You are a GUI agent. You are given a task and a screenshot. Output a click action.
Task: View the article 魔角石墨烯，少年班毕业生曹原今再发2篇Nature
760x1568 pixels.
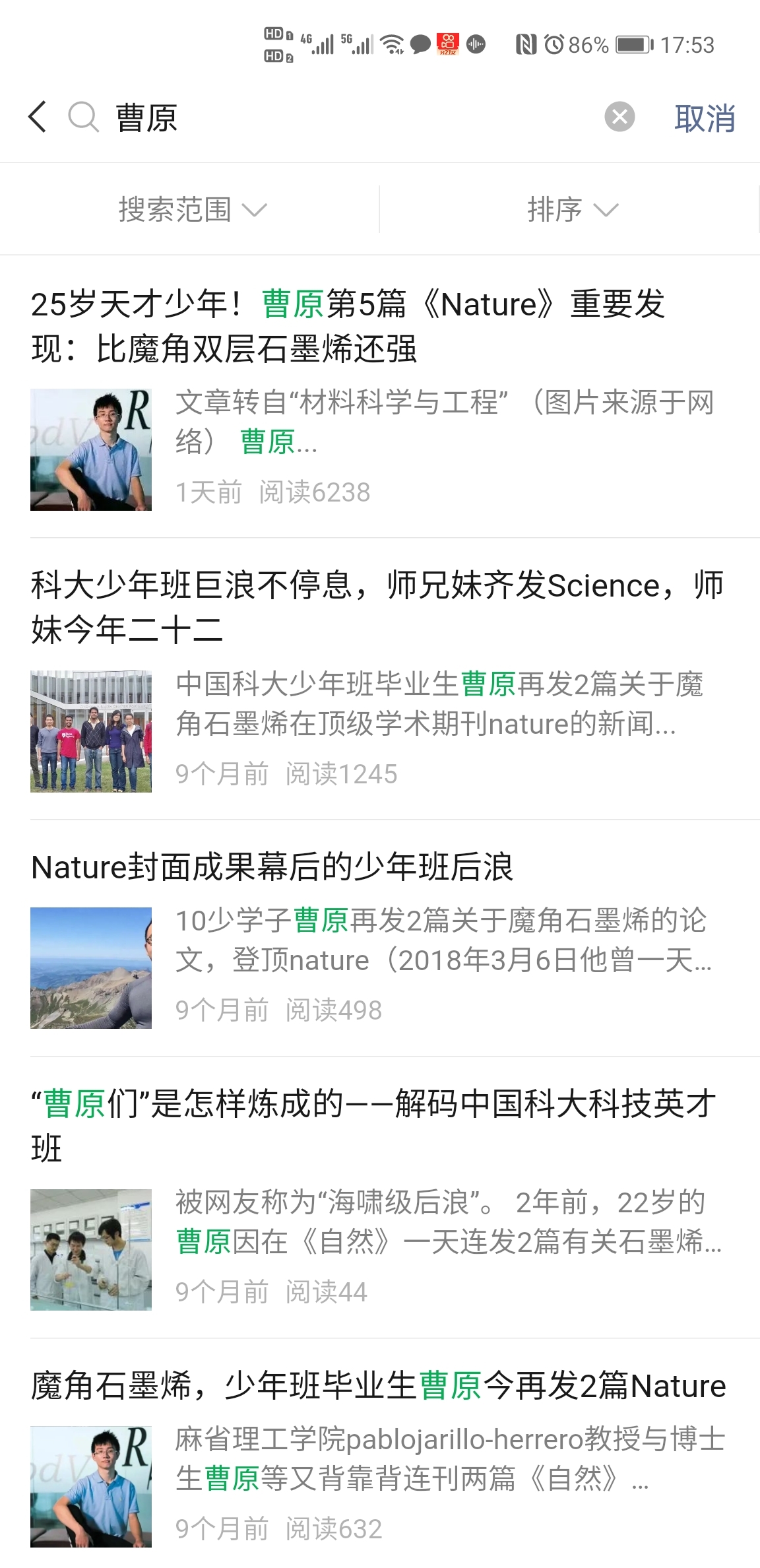378,1386
